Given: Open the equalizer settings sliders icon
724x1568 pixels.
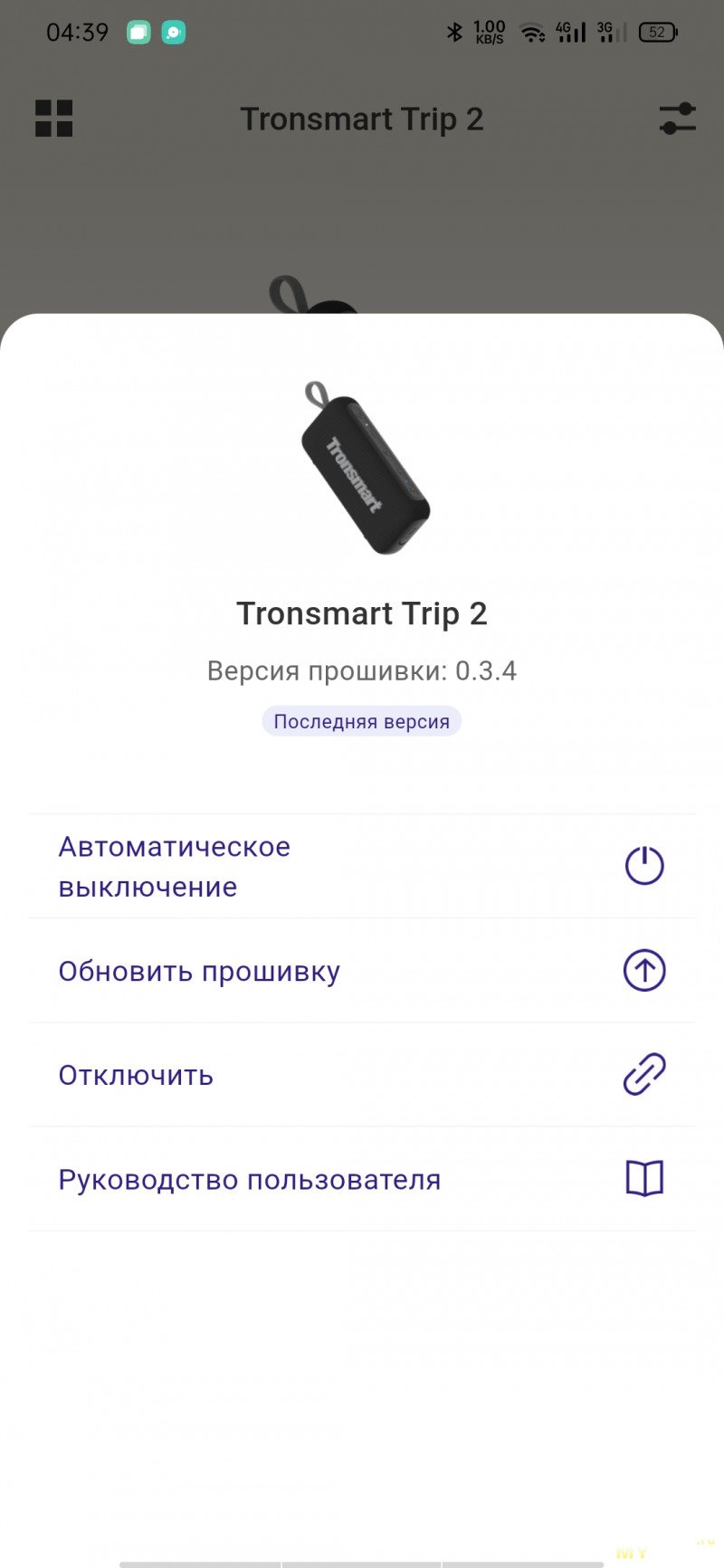Looking at the screenshot, I should point(676,119).
